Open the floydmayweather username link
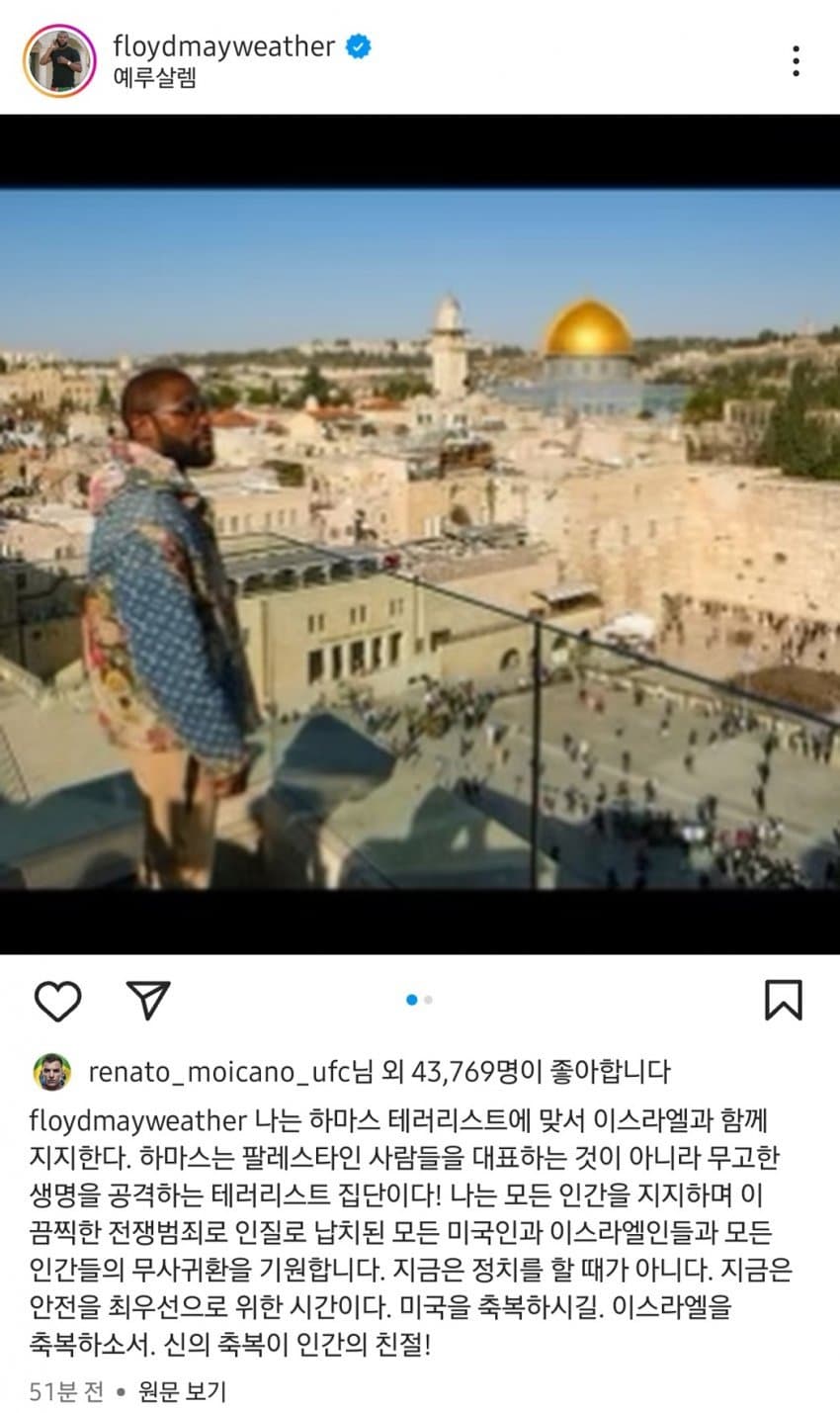This screenshot has width=840, height=1413. [x=224, y=45]
